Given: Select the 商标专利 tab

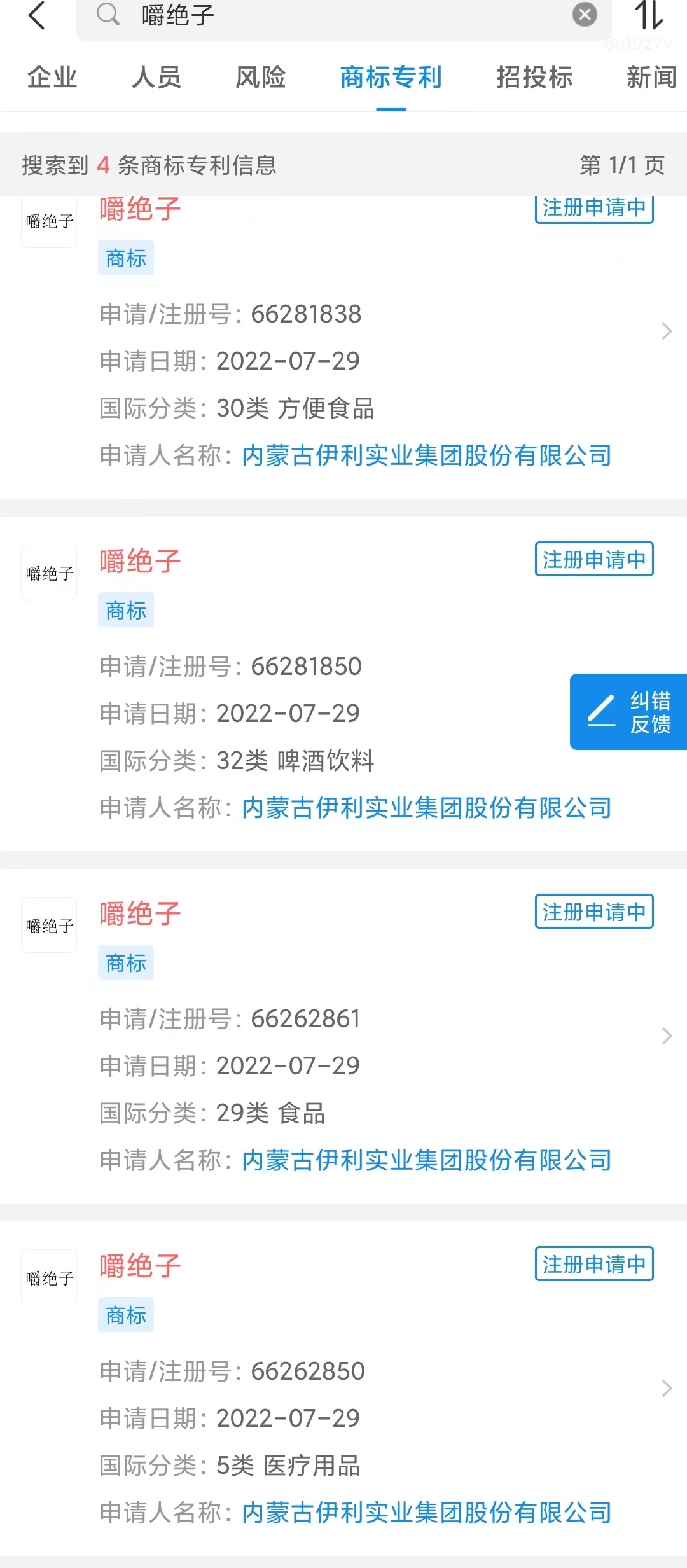Looking at the screenshot, I should (x=391, y=78).
